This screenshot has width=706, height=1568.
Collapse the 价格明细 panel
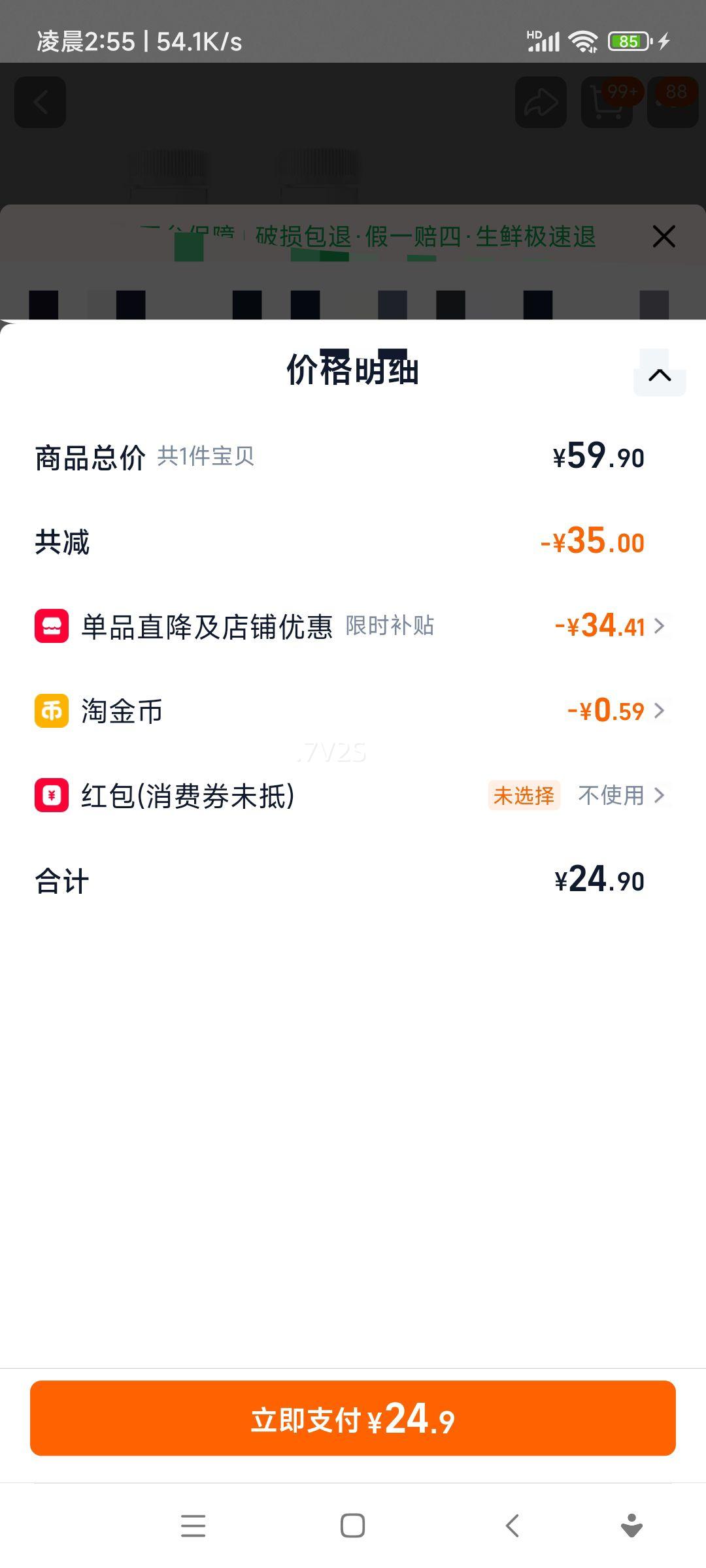pos(660,374)
